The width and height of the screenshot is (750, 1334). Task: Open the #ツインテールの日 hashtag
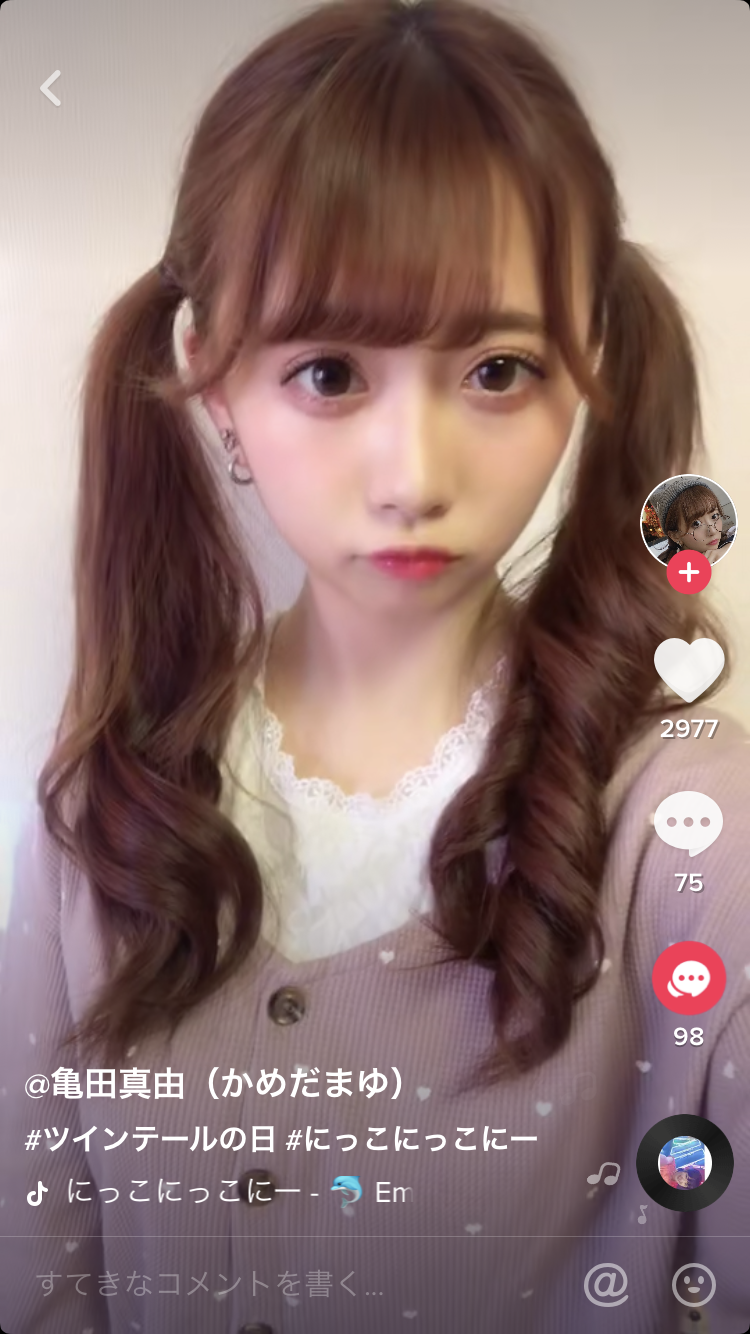(149, 1138)
